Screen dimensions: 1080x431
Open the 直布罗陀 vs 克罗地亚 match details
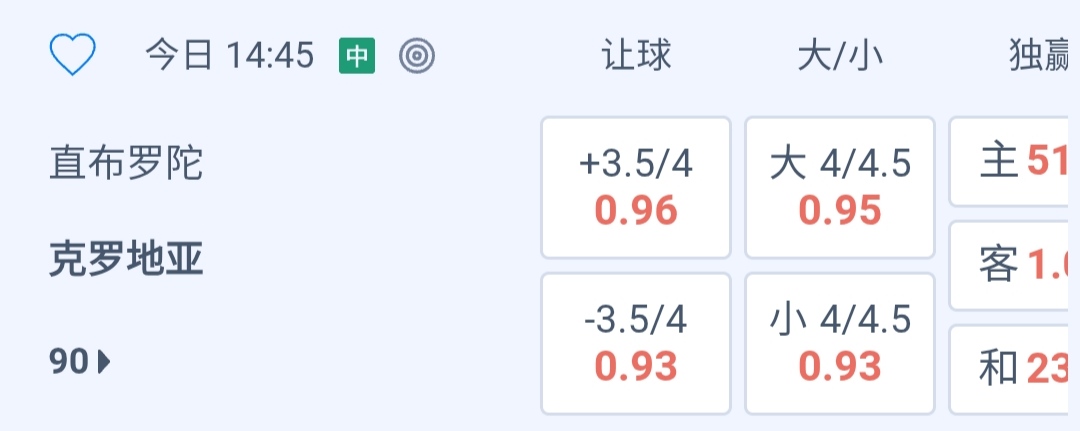pos(127,211)
